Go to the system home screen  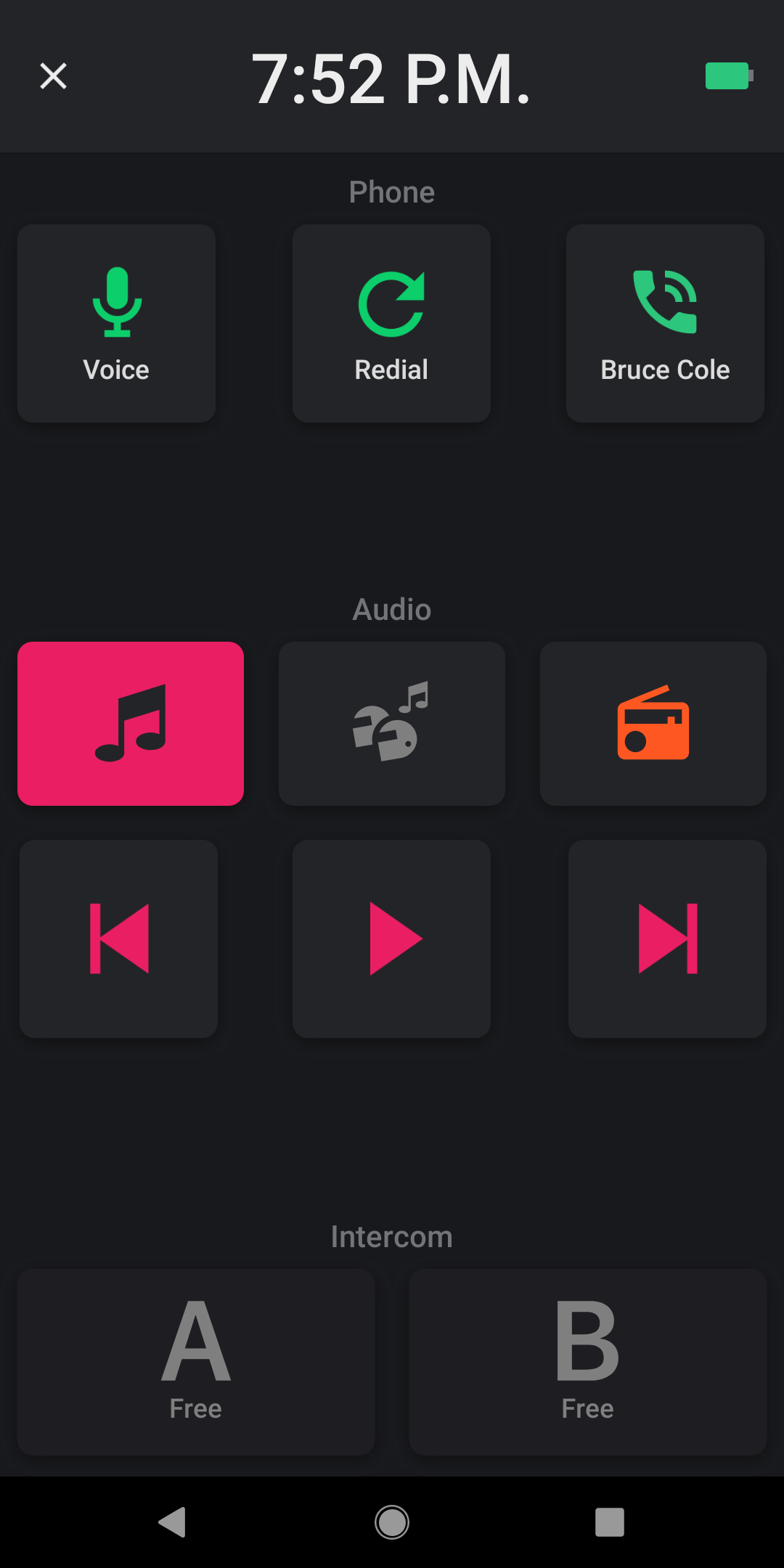[x=392, y=1522]
